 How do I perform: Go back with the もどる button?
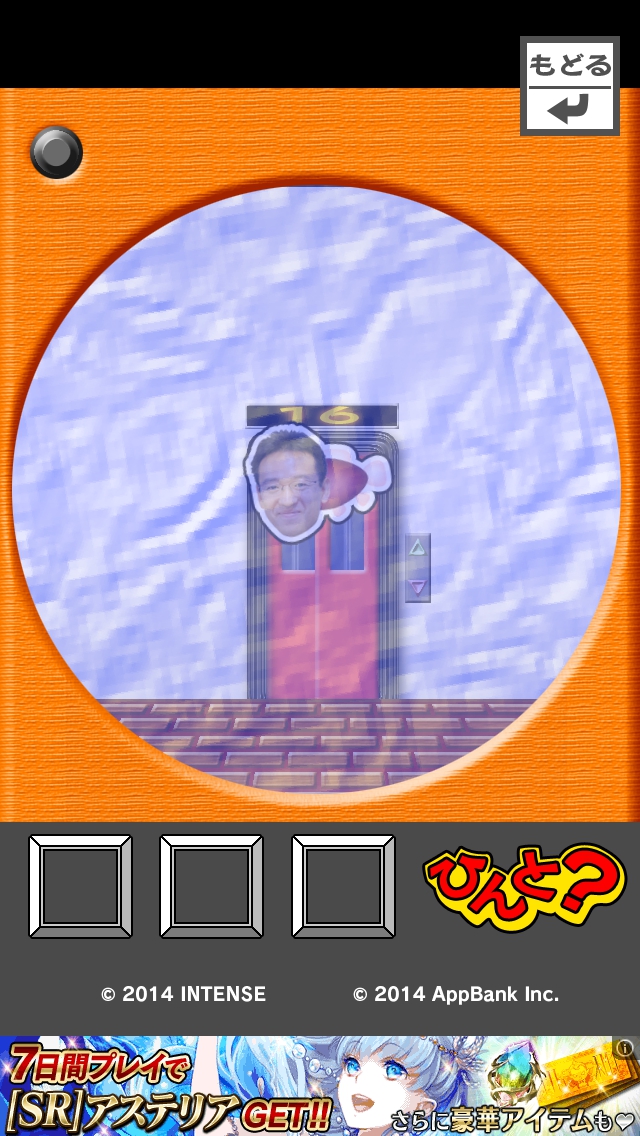point(570,86)
